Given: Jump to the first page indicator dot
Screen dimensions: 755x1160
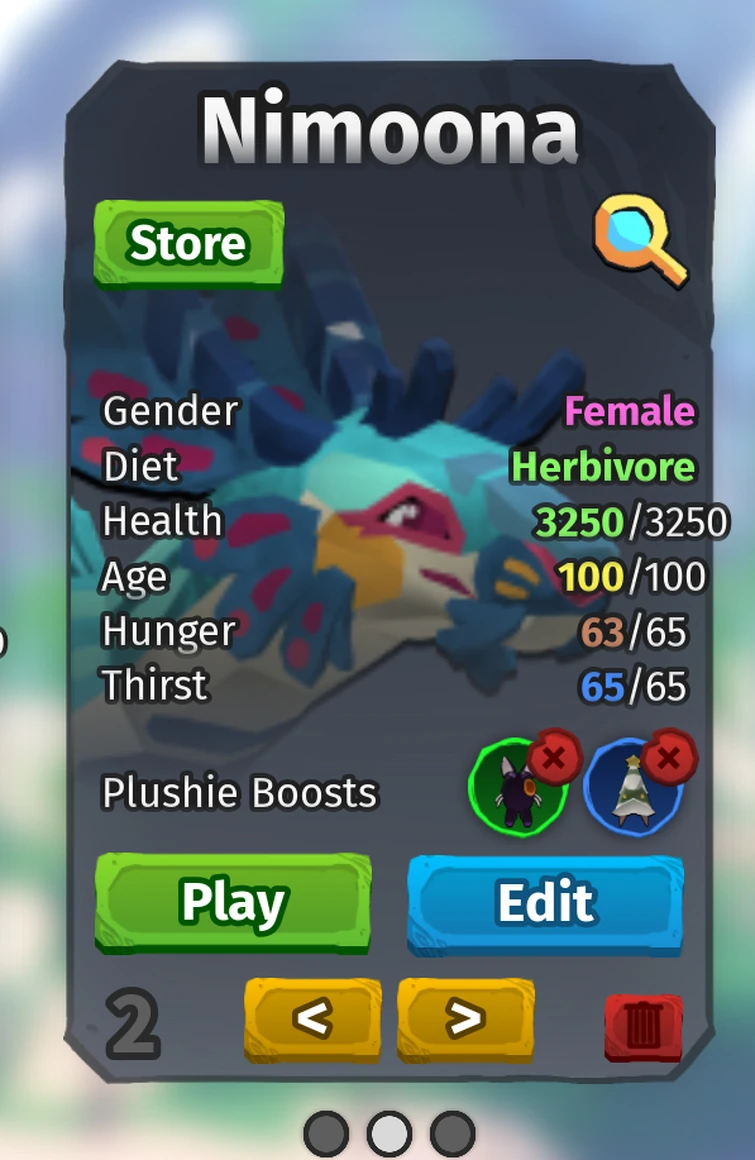Looking at the screenshot, I should (x=326, y=1134).
